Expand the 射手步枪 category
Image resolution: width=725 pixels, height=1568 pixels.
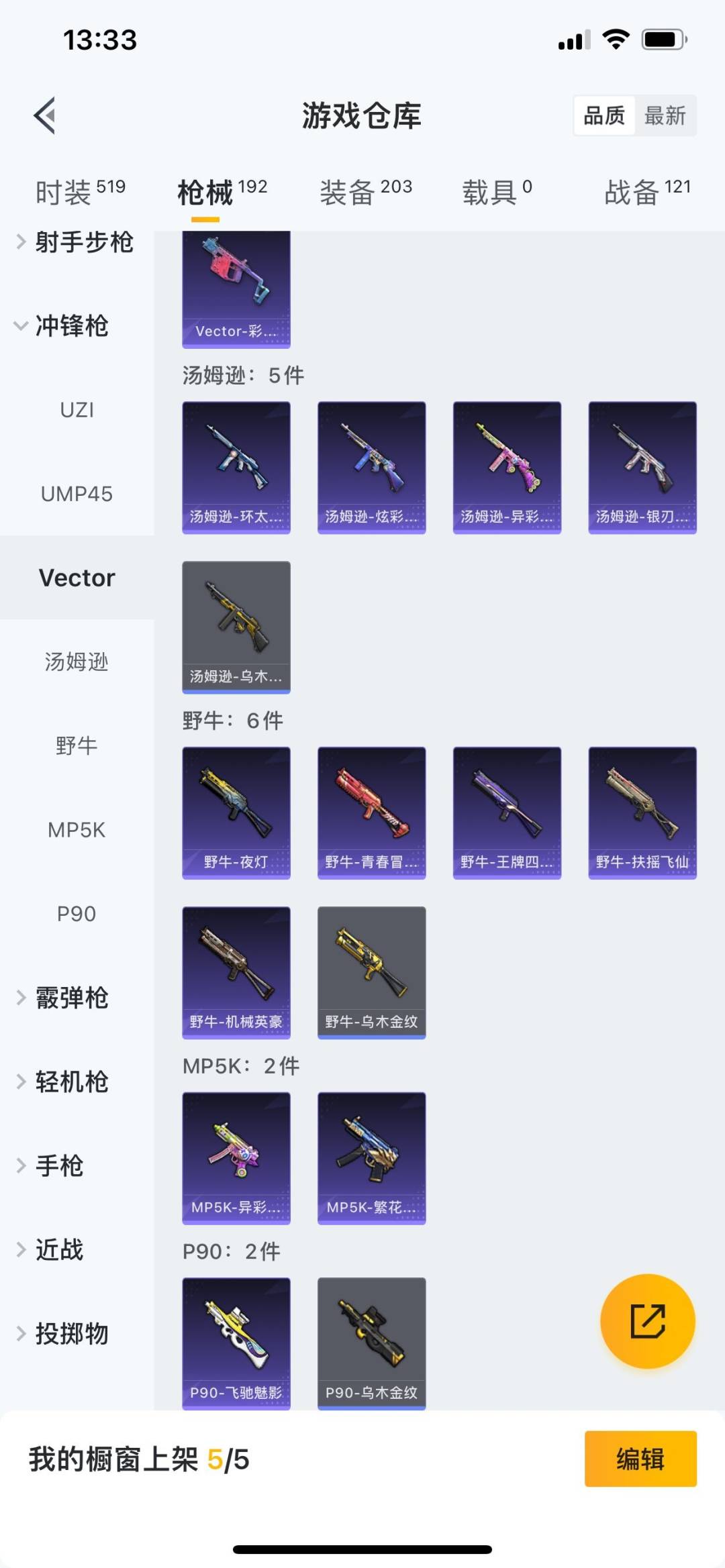75,242
